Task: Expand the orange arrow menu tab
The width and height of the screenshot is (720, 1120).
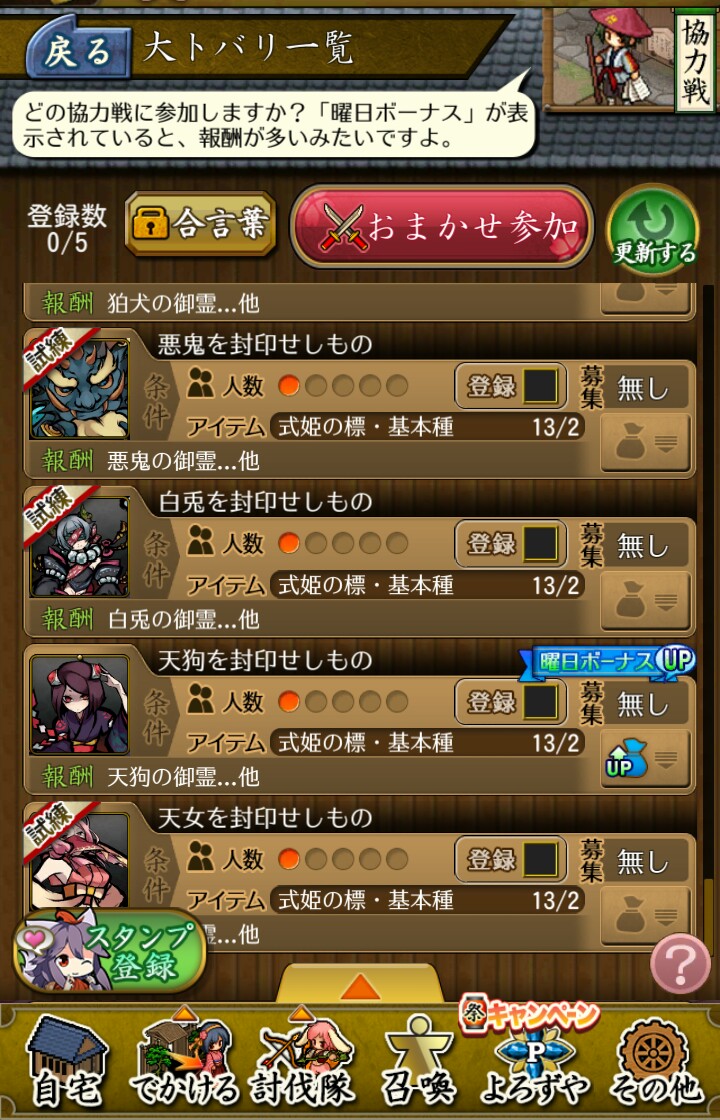Action: click(359, 986)
